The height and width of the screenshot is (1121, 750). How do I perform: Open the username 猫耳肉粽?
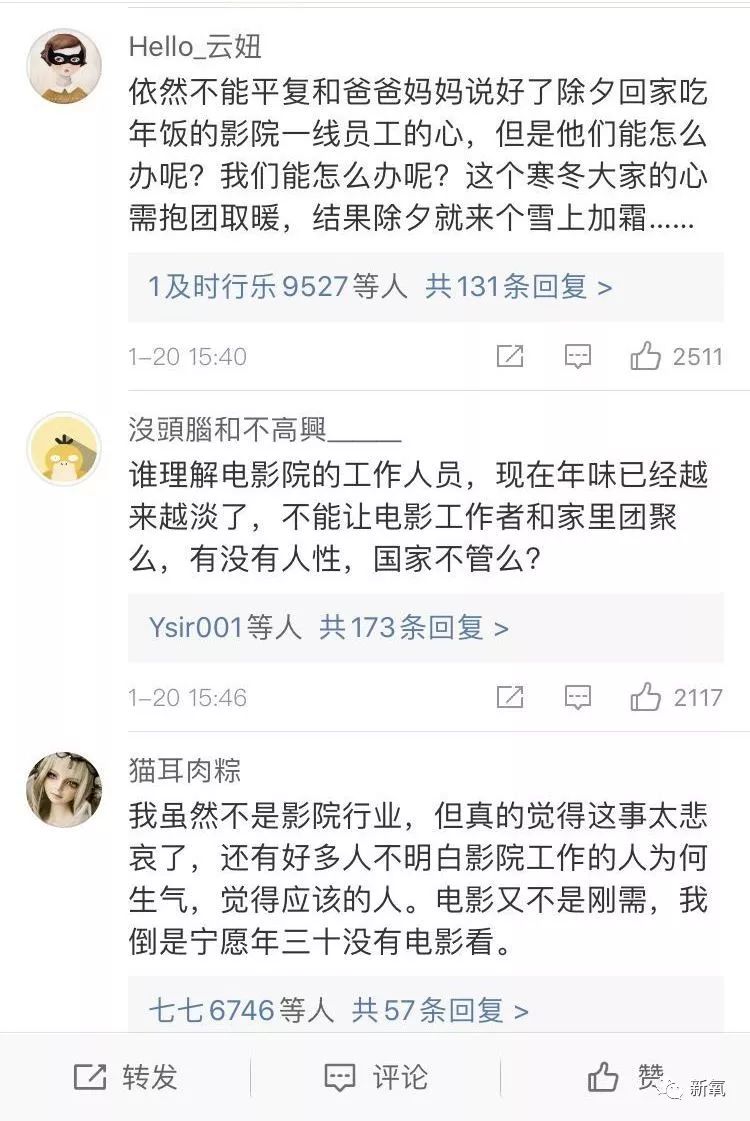click(x=185, y=769)
